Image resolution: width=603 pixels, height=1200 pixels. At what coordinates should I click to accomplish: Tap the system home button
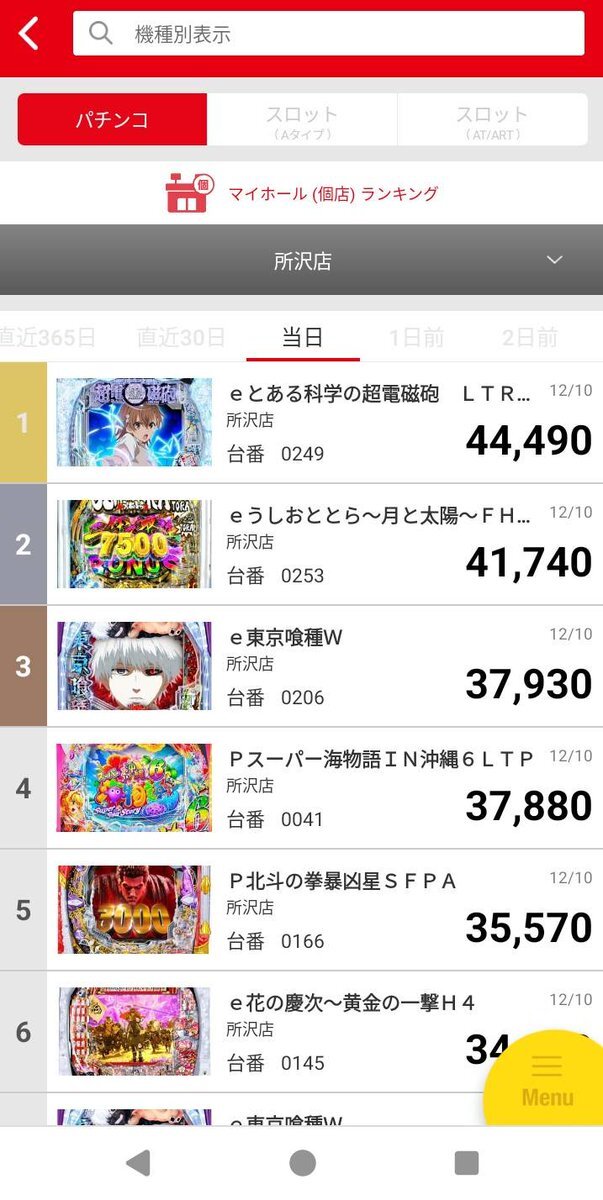click(302, 1163)
